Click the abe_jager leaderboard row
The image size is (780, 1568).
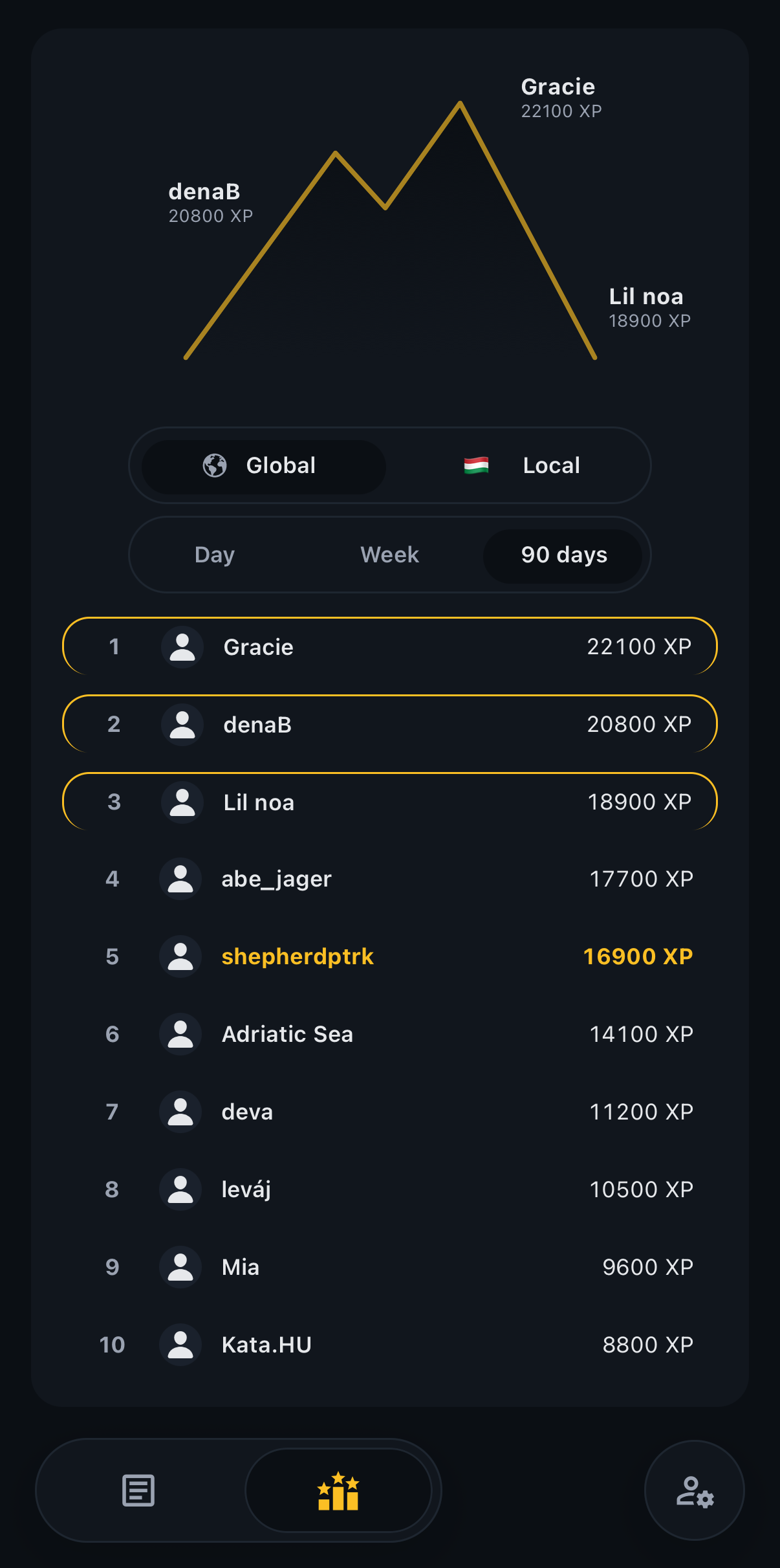pos(390,878)
